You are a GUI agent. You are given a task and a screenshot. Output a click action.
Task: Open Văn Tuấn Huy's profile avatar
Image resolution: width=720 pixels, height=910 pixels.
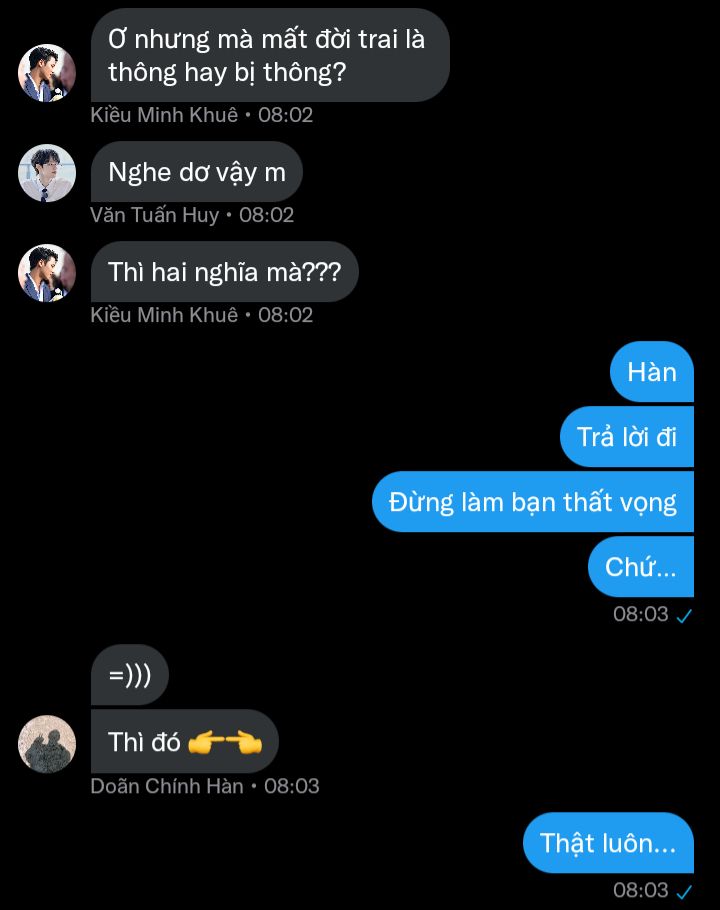[x=47, y=173]
